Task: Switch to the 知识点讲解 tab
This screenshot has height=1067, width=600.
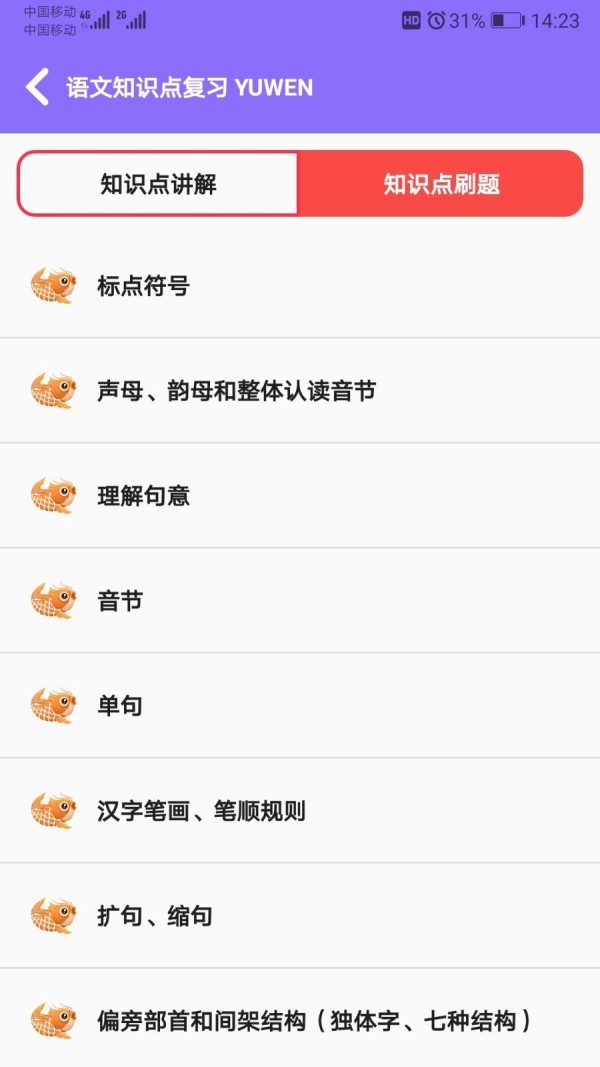Action: tap(158, 184)
